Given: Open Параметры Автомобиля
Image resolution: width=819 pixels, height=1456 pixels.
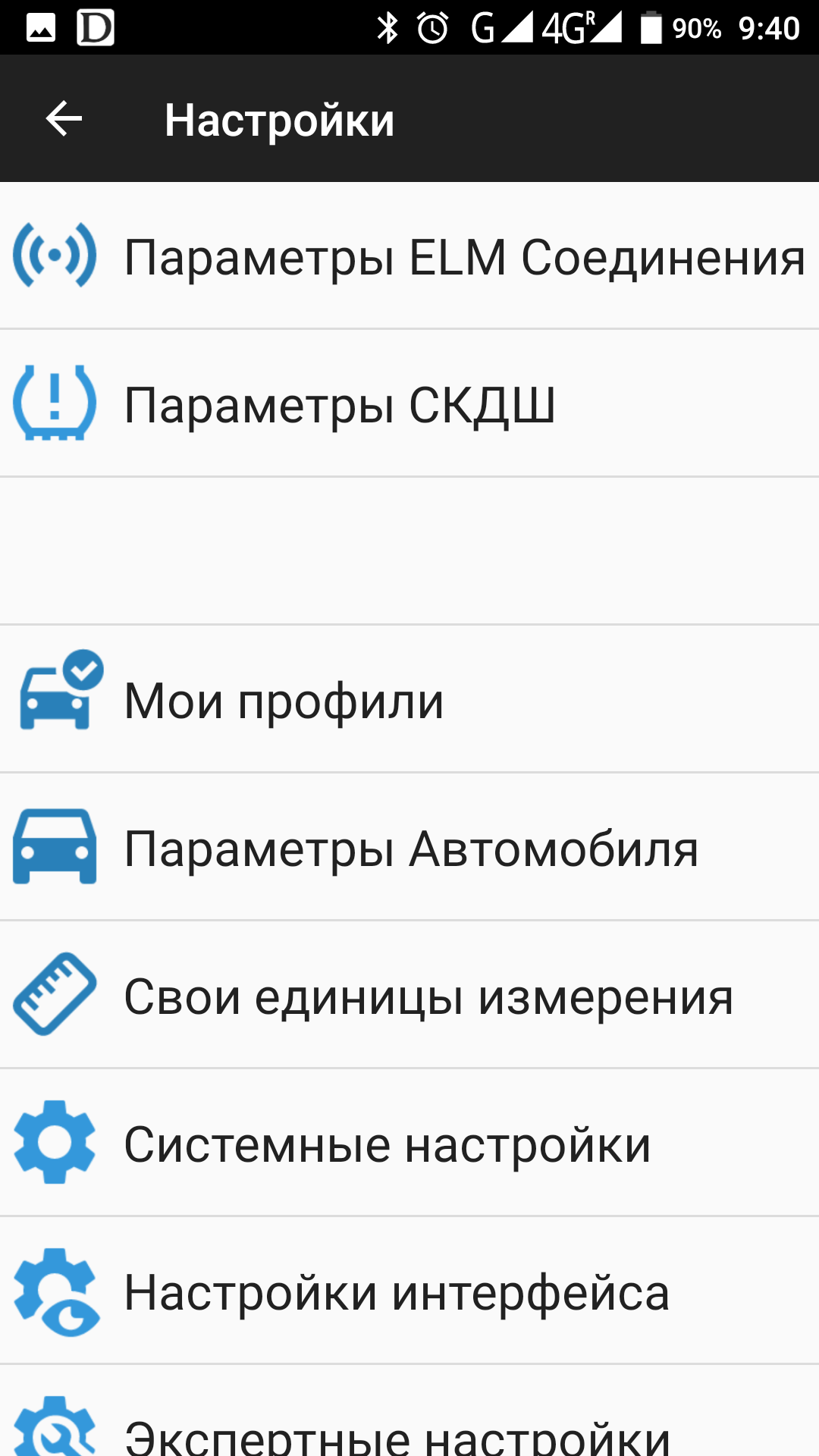Looking at the screenshot, I should pos(409,847).
